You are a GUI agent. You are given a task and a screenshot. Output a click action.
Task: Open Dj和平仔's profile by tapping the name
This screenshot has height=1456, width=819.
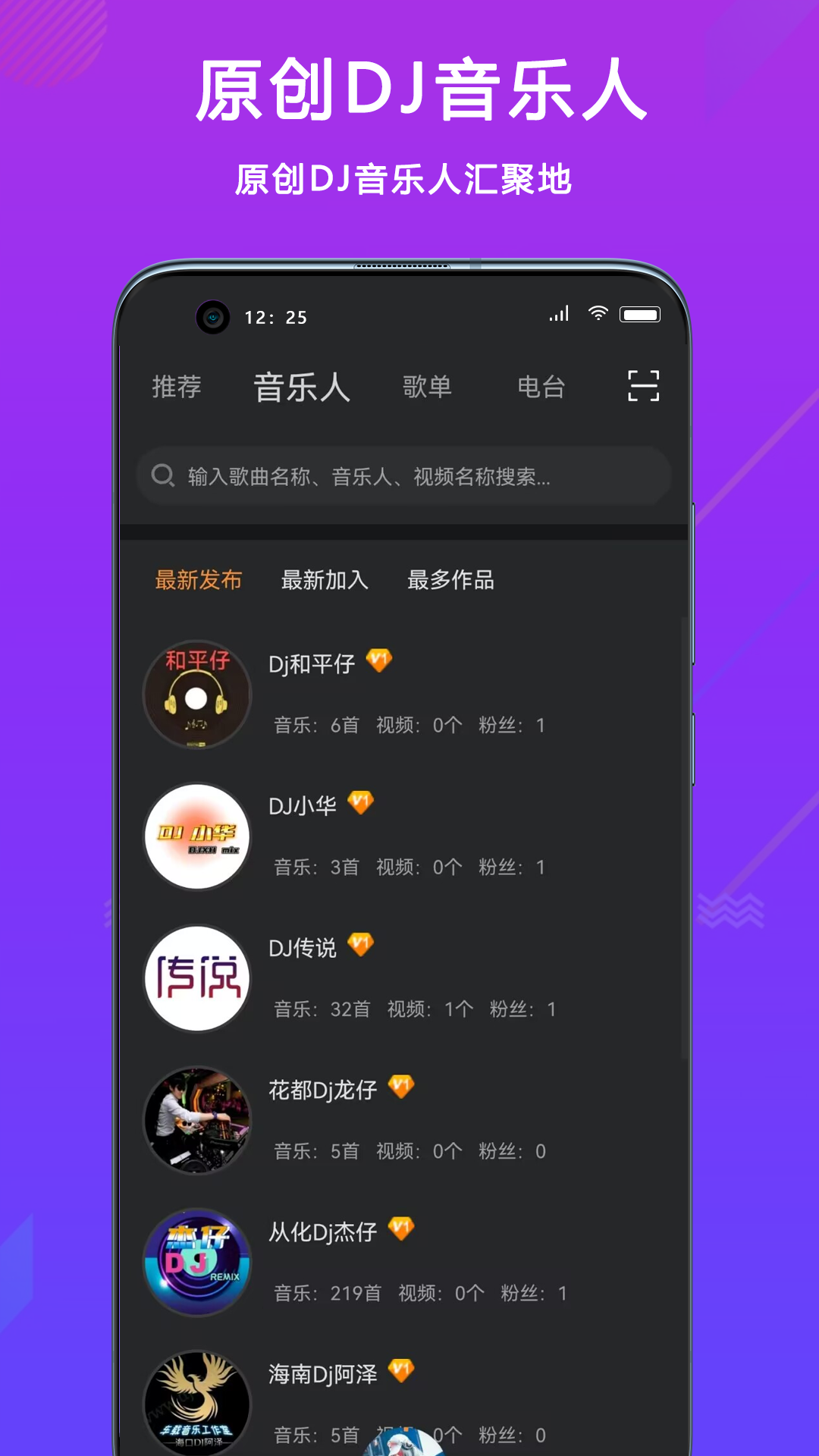[313, 662]
